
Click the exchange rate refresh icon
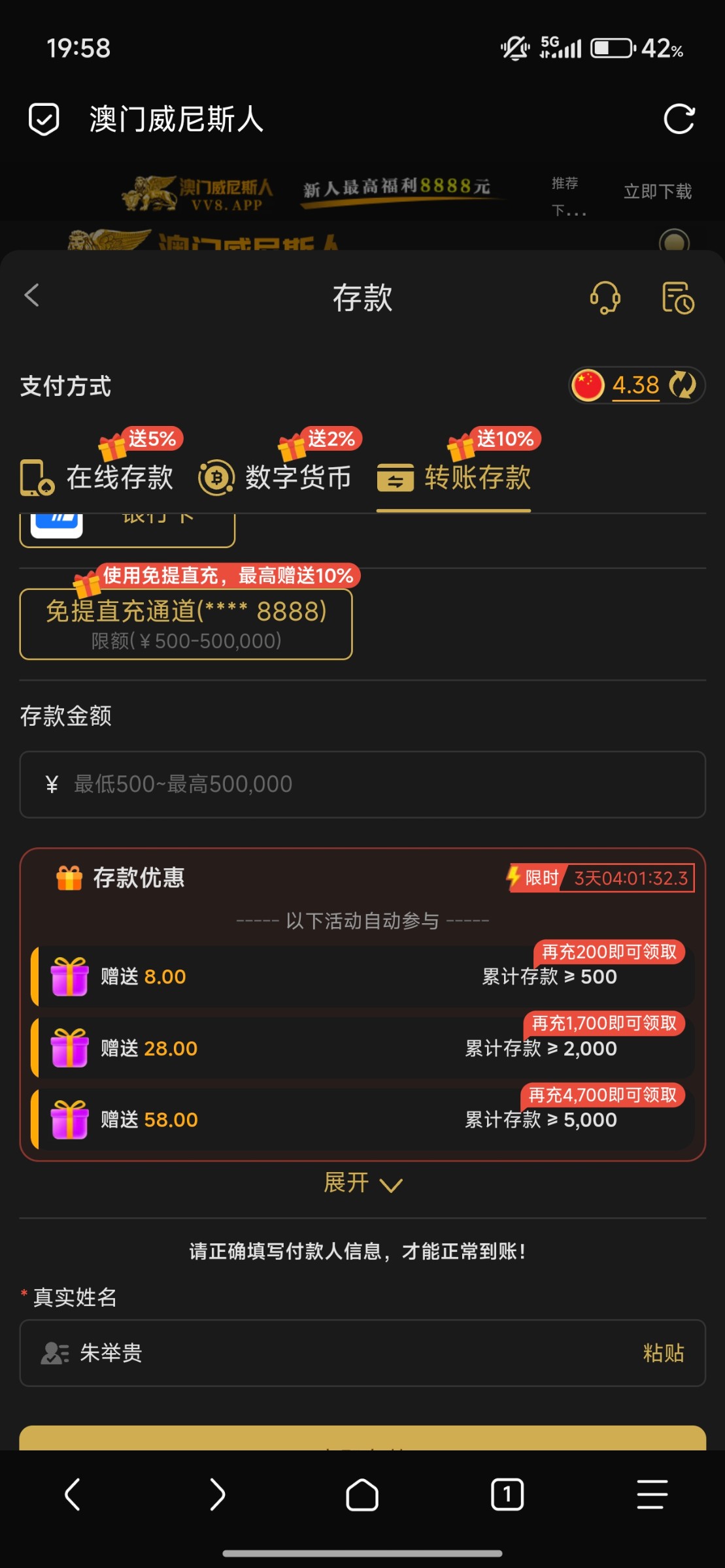pyautogui.click(x=683, y=385)
